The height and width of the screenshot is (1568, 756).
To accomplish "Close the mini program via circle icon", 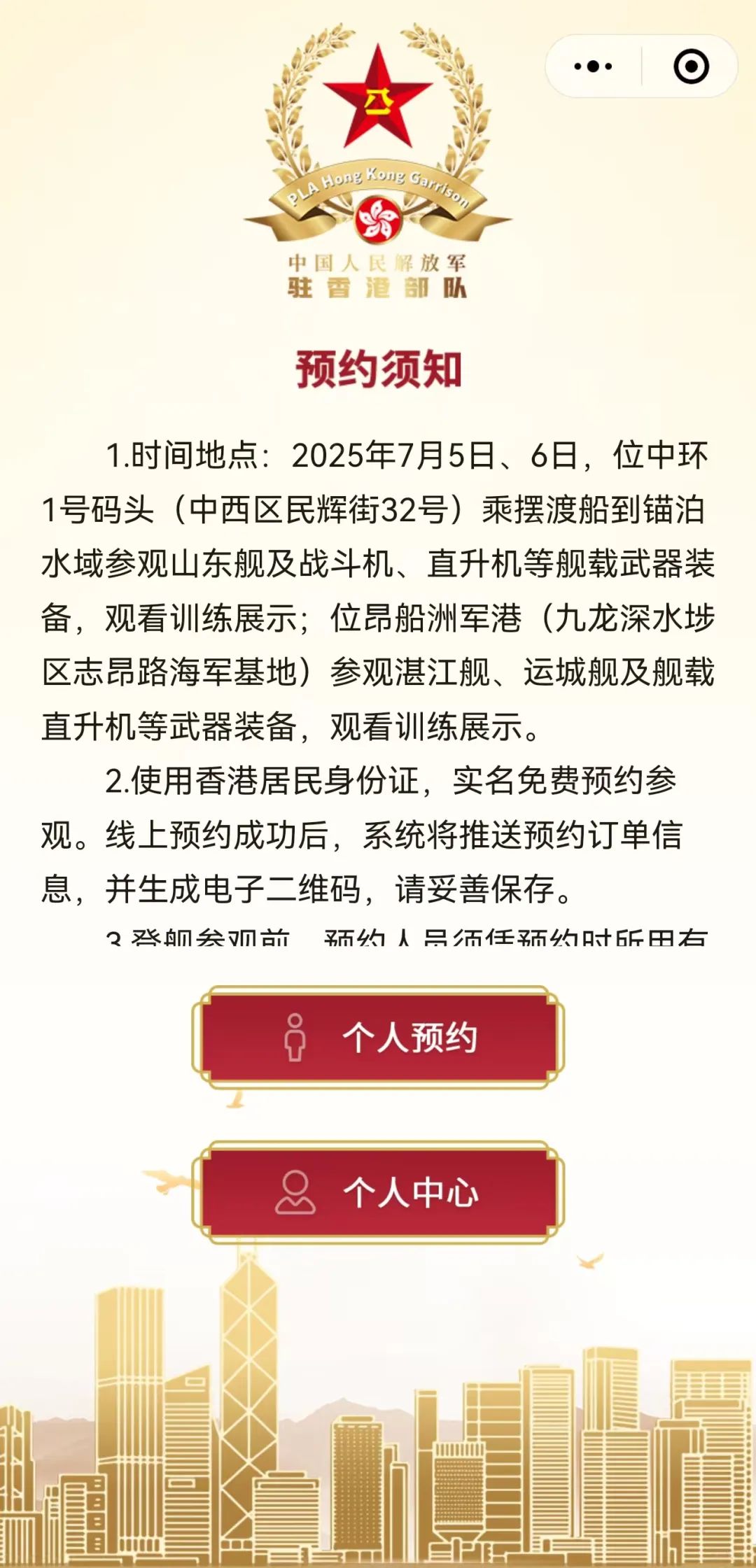I will click(691, 66).
